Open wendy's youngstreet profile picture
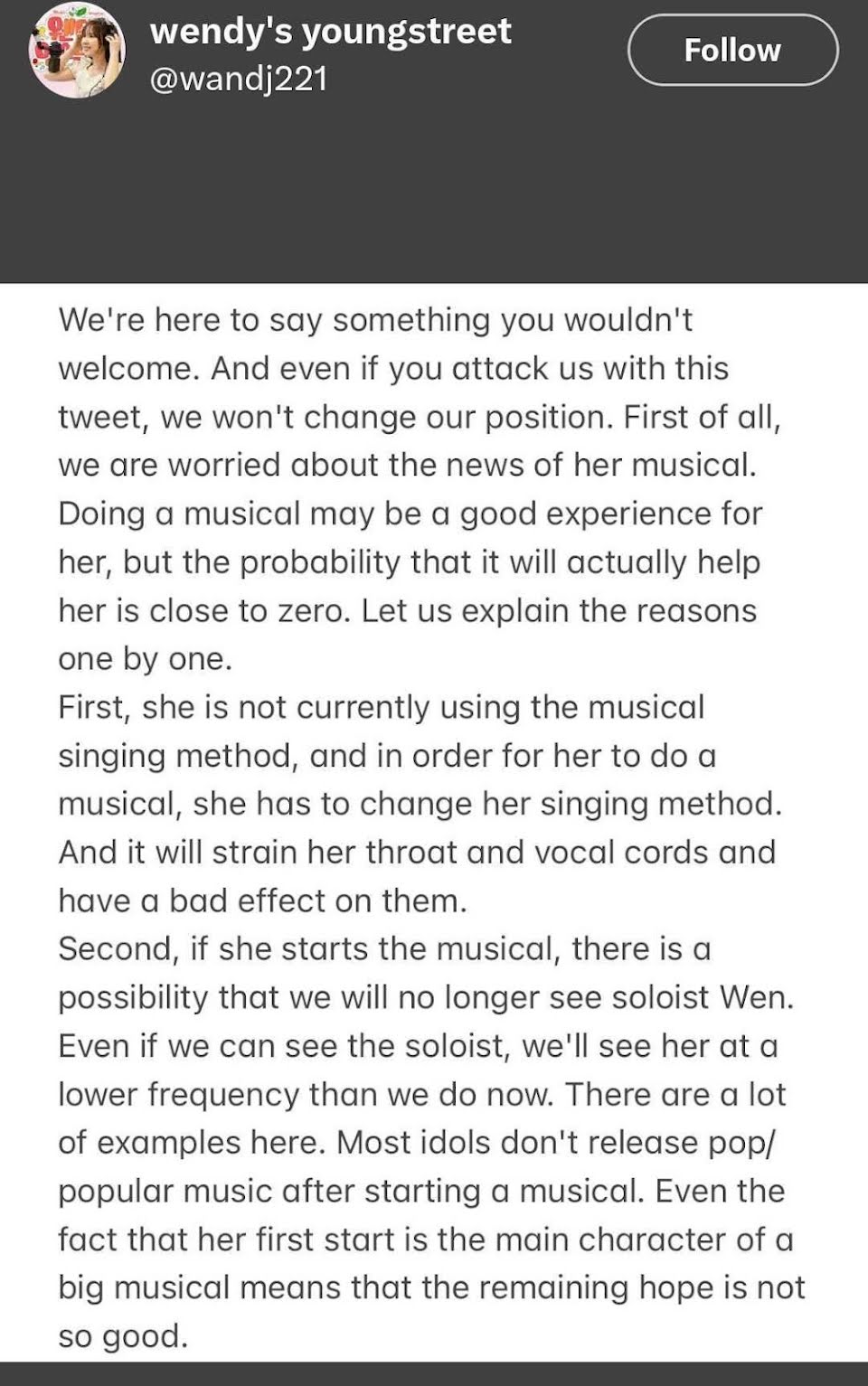 pos(77,51)
